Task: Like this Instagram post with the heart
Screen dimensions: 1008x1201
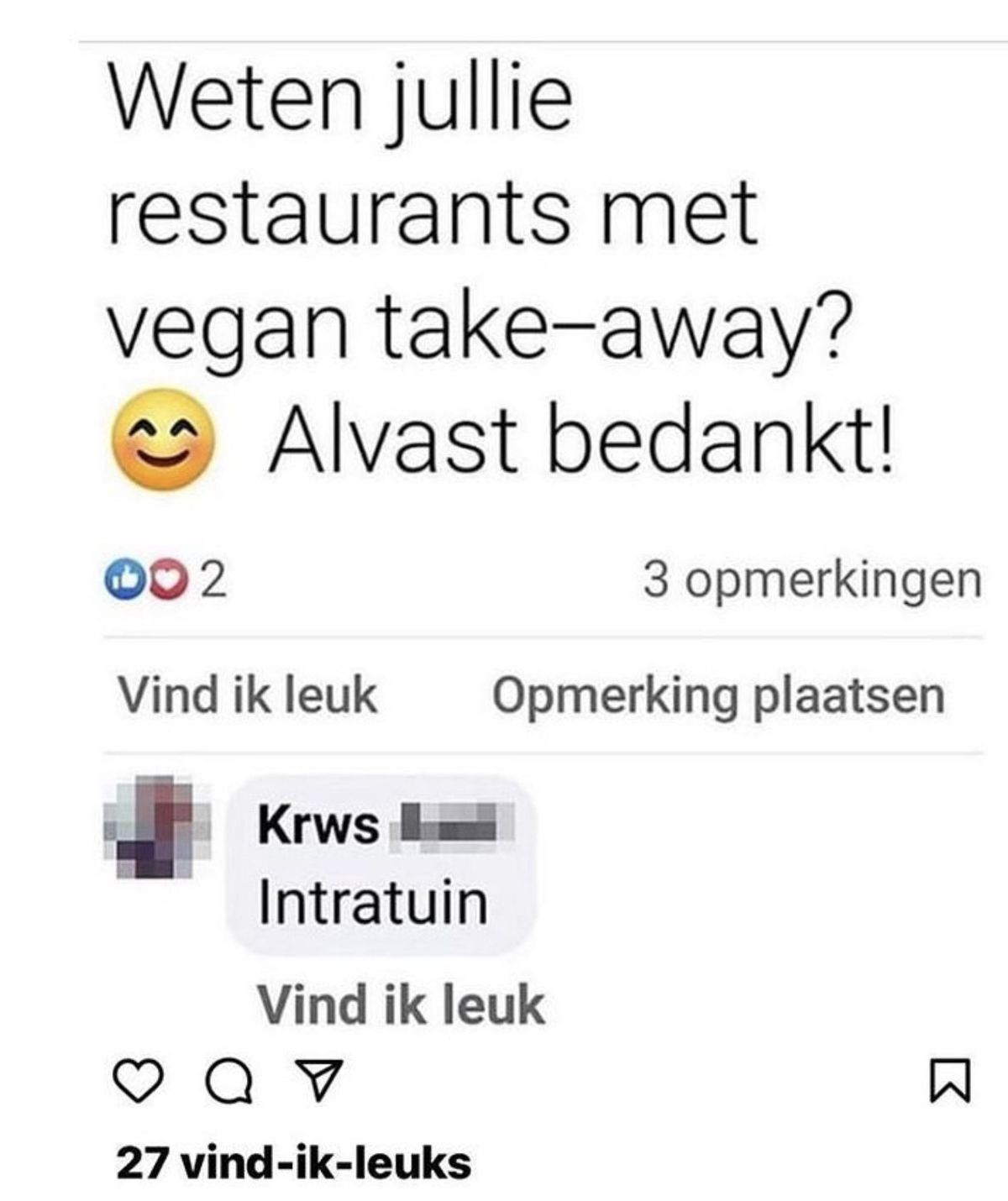Action: pos(137,1080)
